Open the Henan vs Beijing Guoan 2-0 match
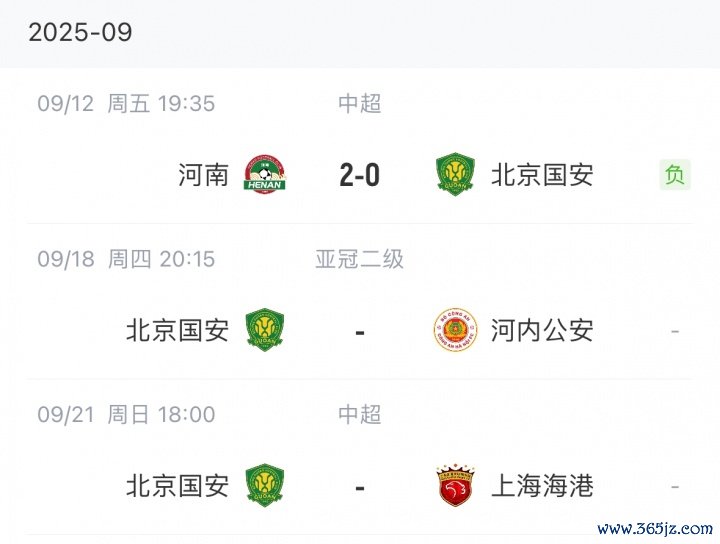 pyautogui.click(x=359, y=175)
